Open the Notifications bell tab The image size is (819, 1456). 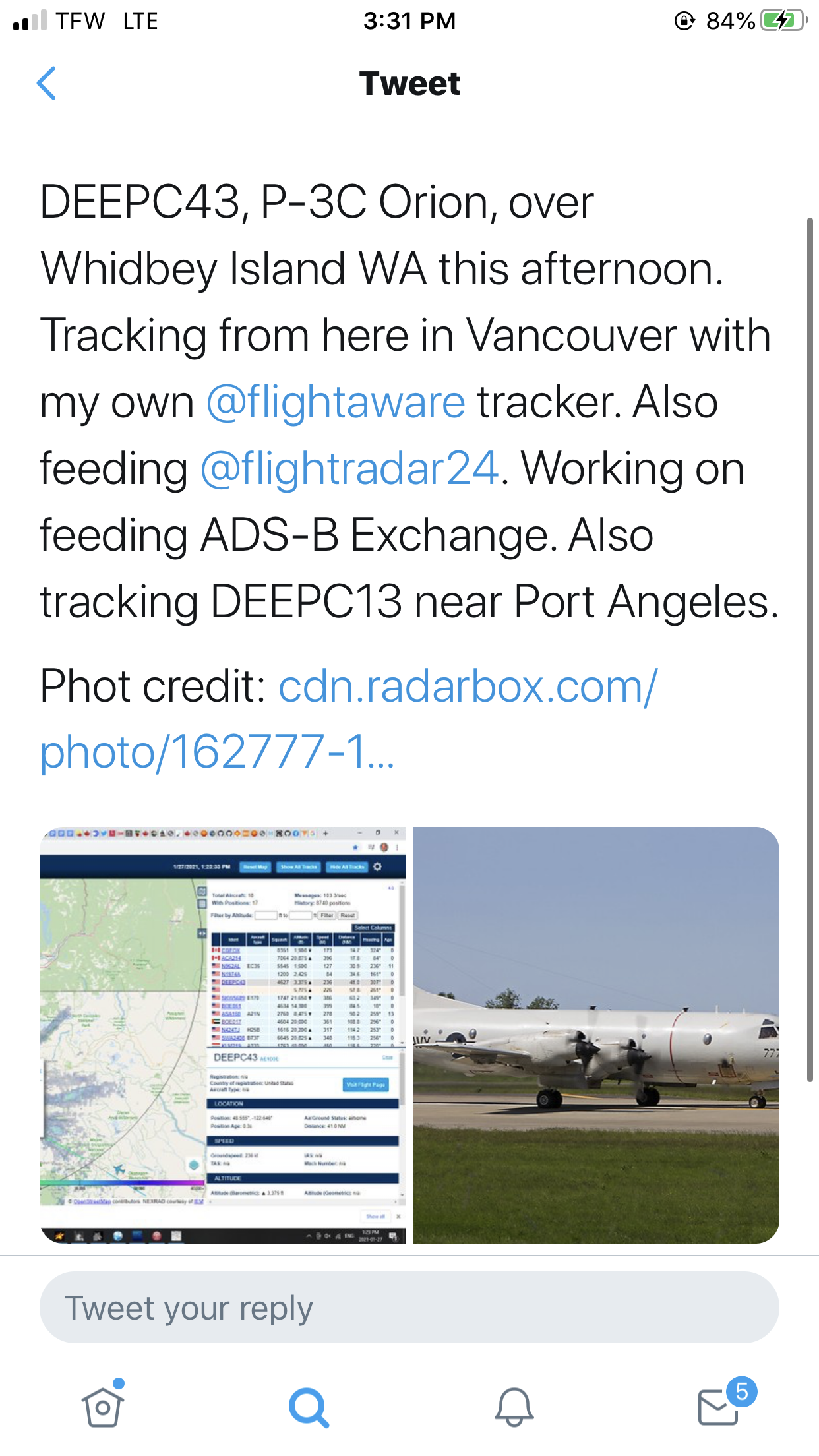(514, 1407)
